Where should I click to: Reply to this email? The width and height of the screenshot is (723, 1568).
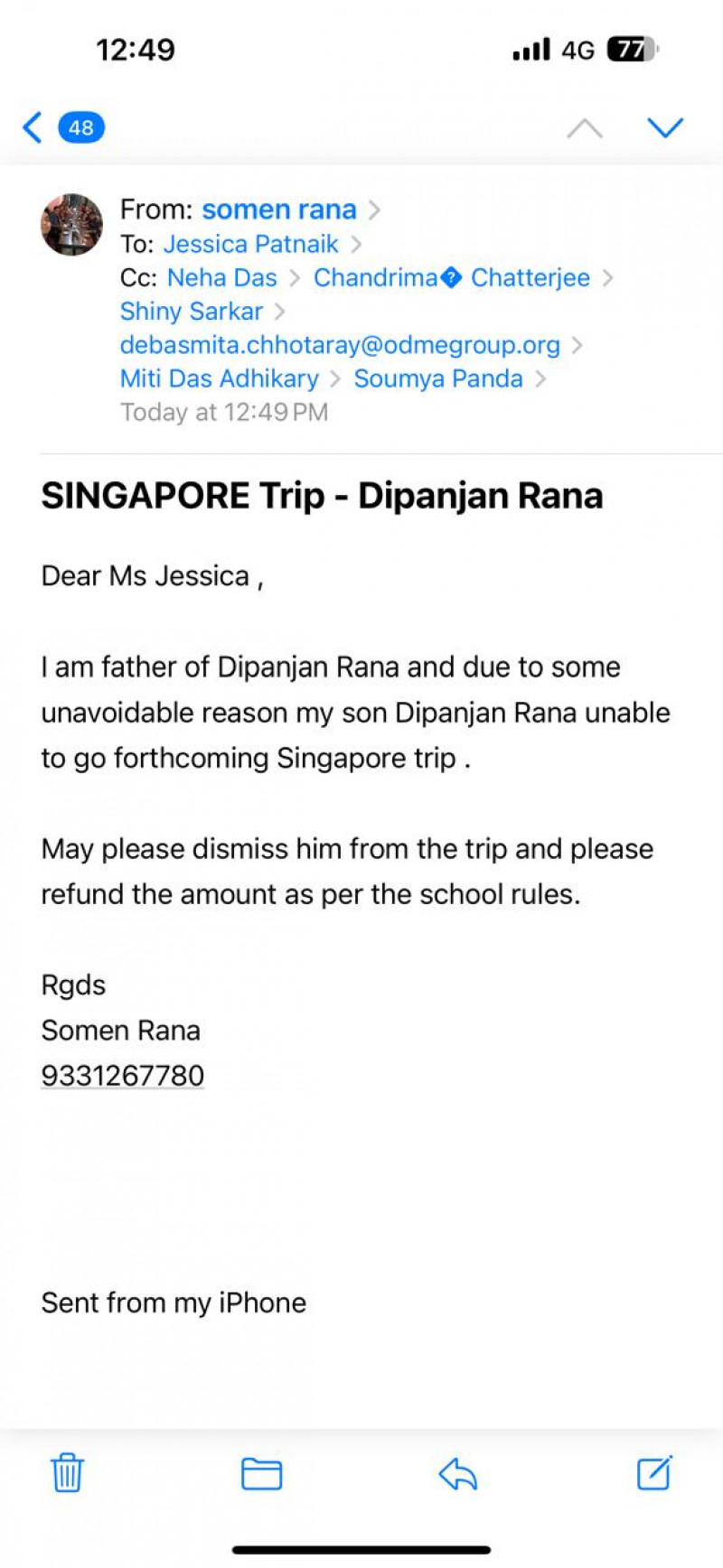pyautogui.click(x=457, y=1473)
